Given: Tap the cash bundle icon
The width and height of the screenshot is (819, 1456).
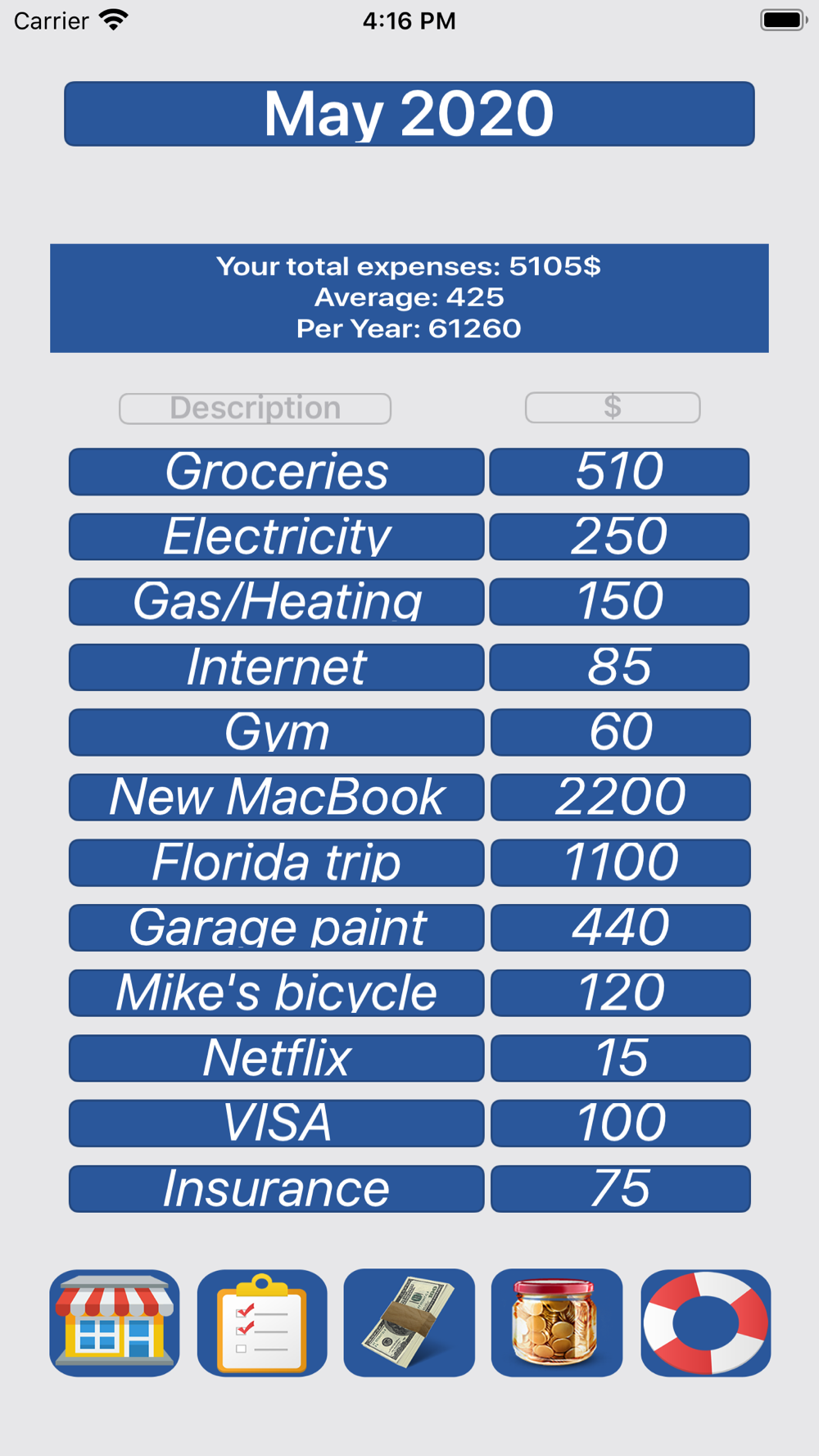Looking at the screenshot, I should point(409,1323).
